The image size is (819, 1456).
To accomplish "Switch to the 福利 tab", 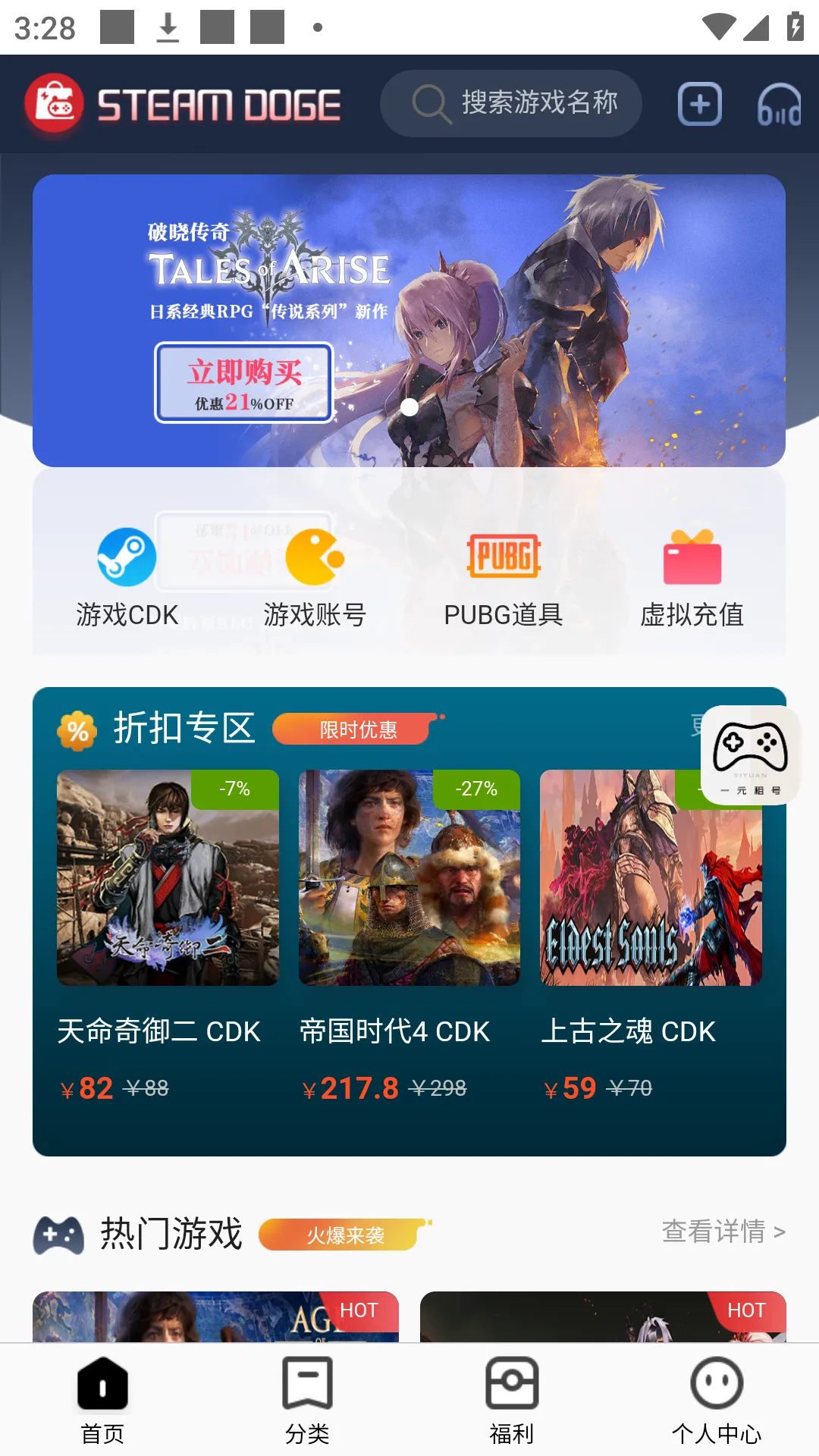I will coord(512,1400).
